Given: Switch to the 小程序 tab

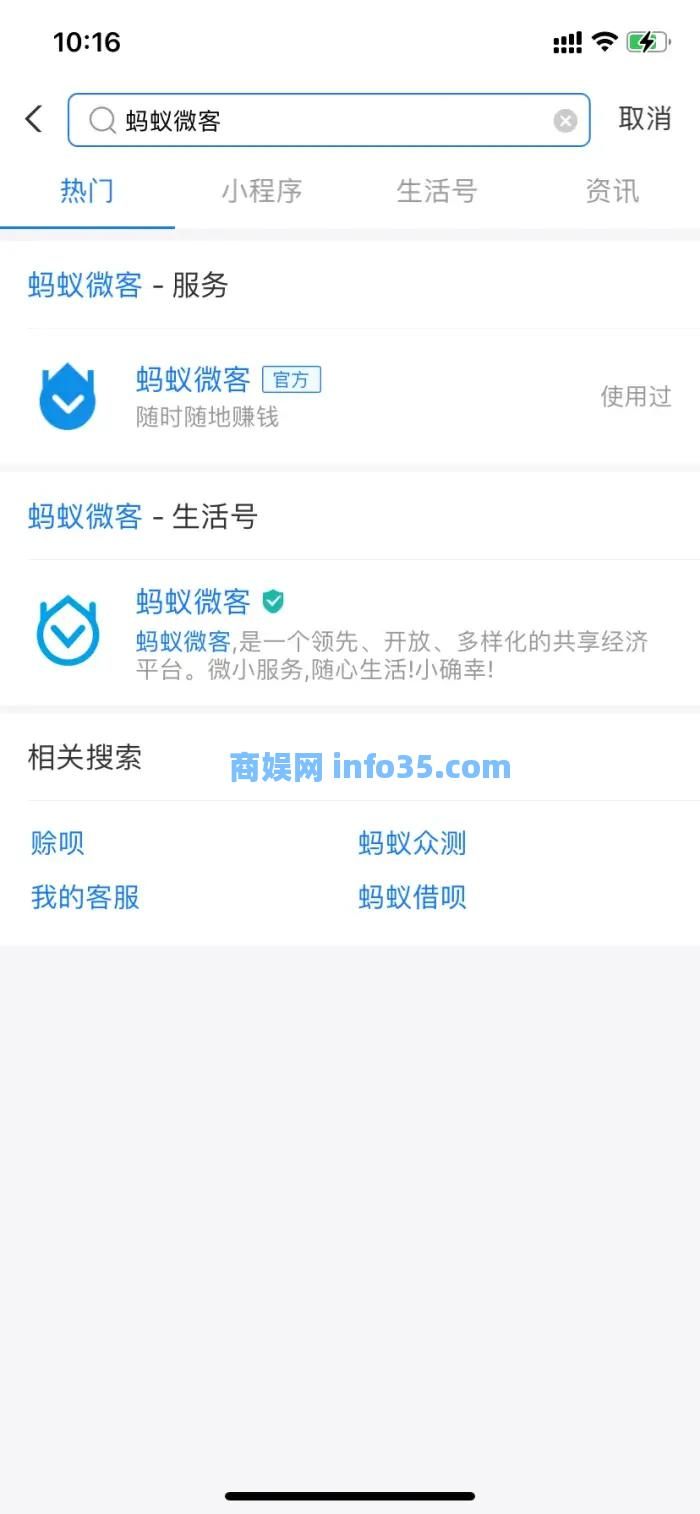Looking at the screenshot, I should pyautogui.click(x=262, y=191).
